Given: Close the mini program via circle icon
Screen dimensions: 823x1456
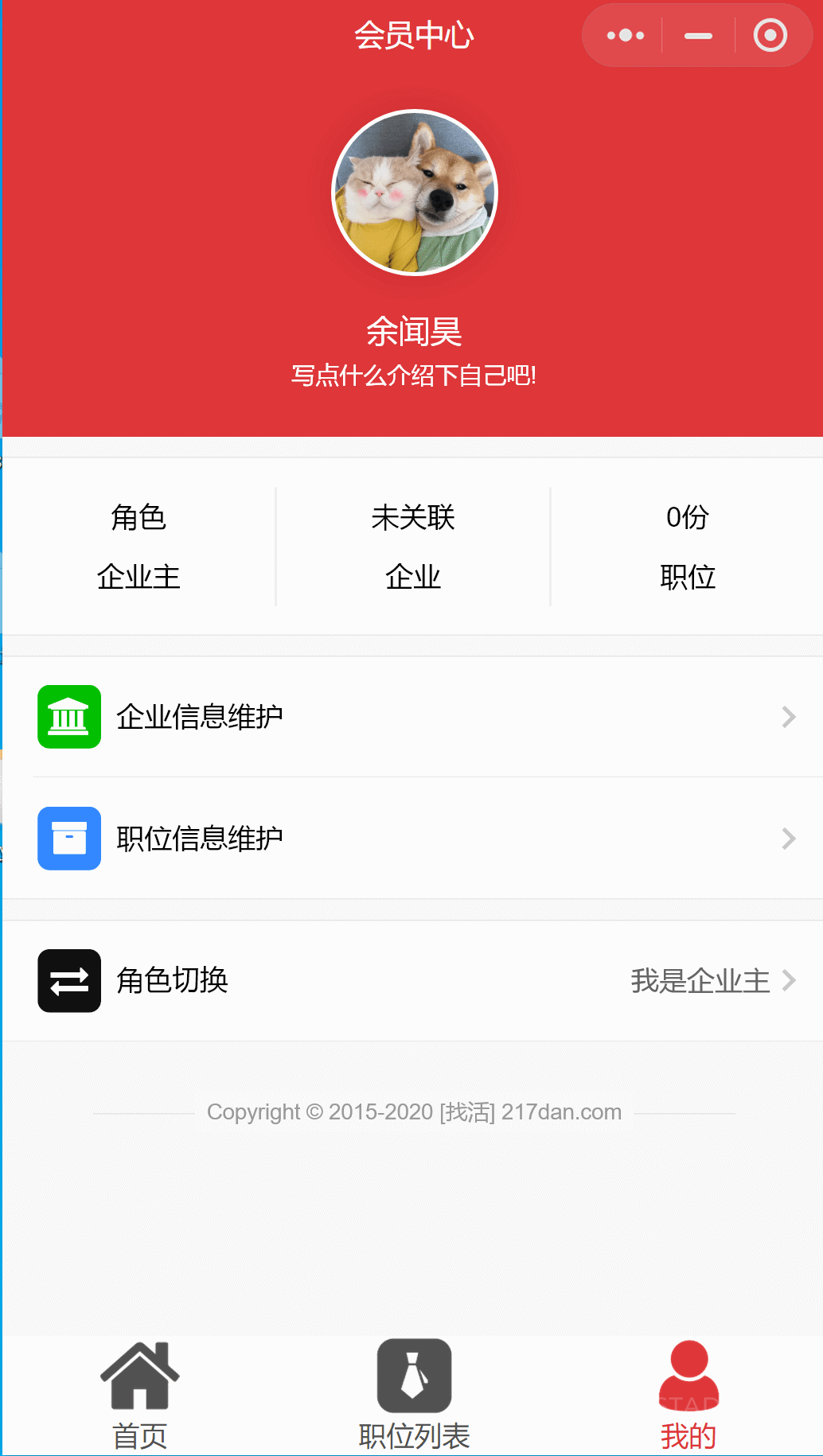Looking at the screenshot, I should [x=770, y=36].
